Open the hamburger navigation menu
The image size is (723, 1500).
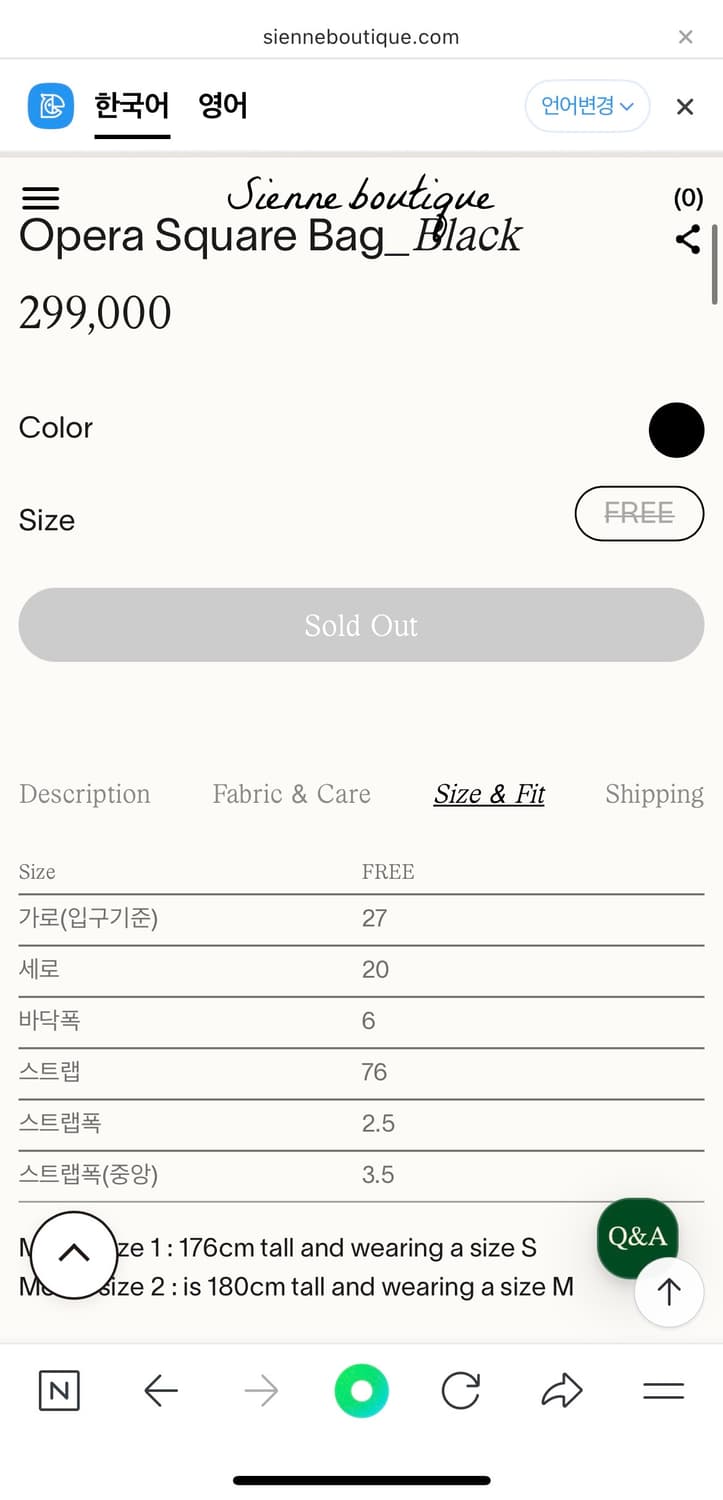[40, 197]
